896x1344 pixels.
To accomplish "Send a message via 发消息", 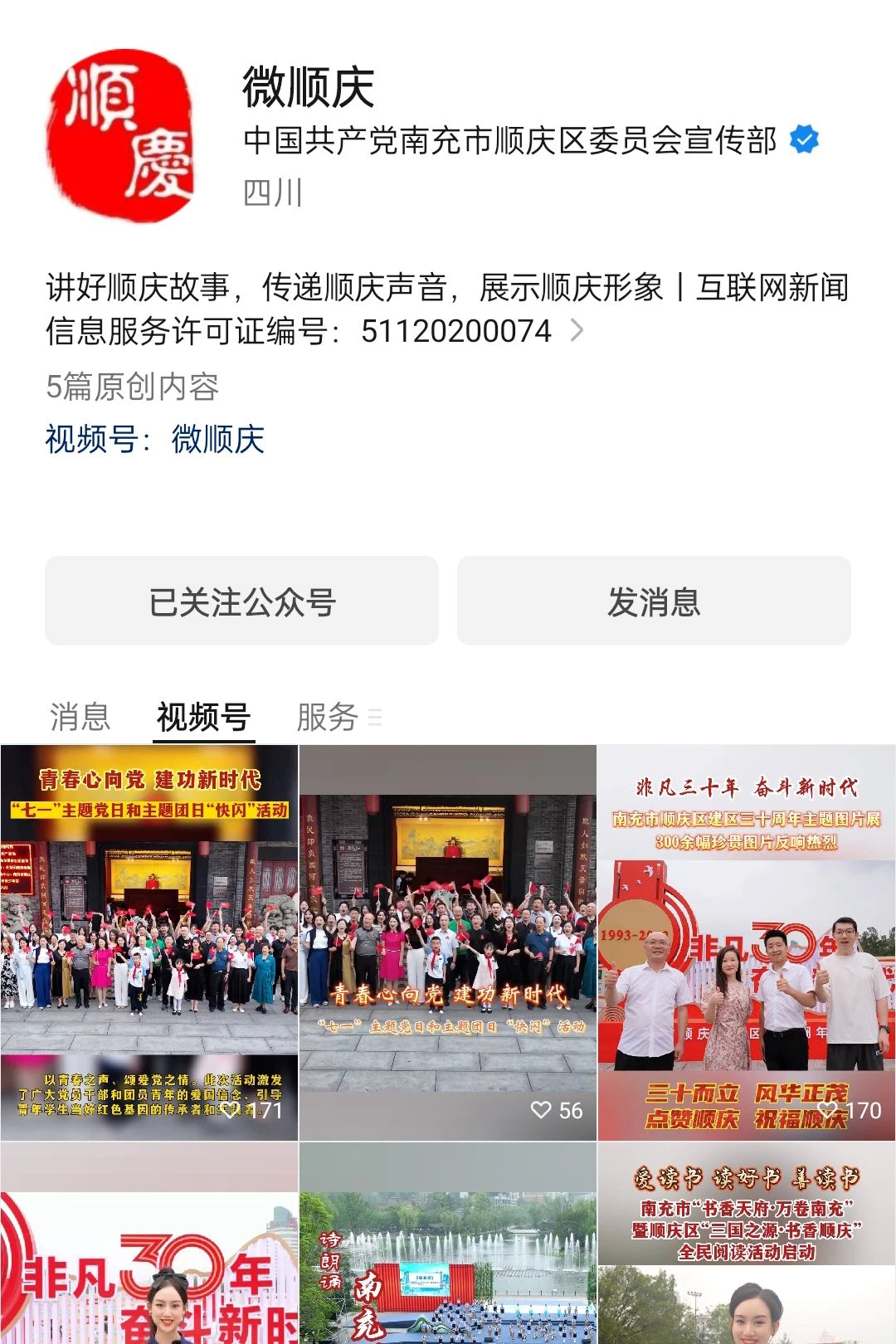I will tap(654, 601).
